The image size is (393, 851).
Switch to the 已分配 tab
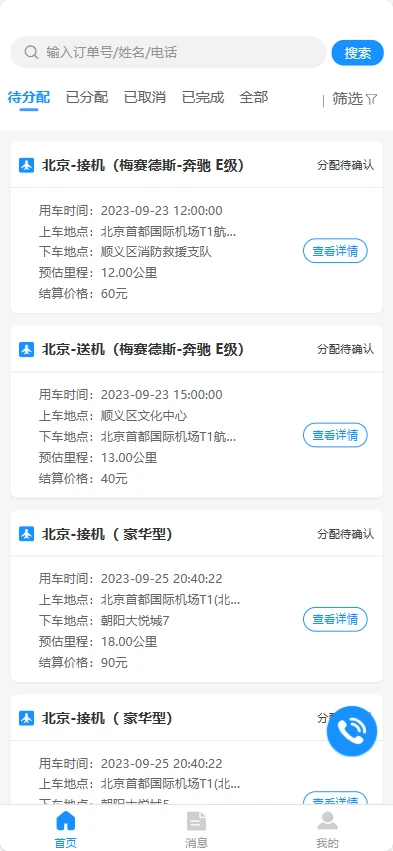87,98
